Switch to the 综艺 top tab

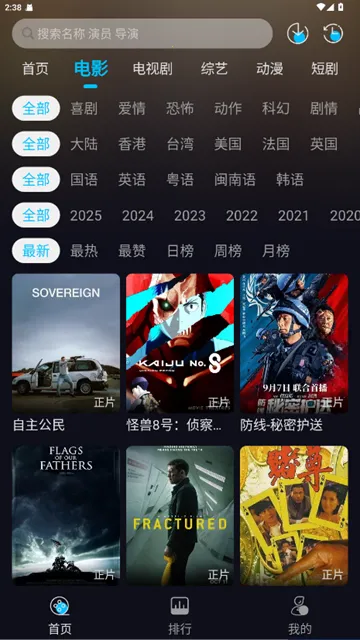(x=214, y=69)
